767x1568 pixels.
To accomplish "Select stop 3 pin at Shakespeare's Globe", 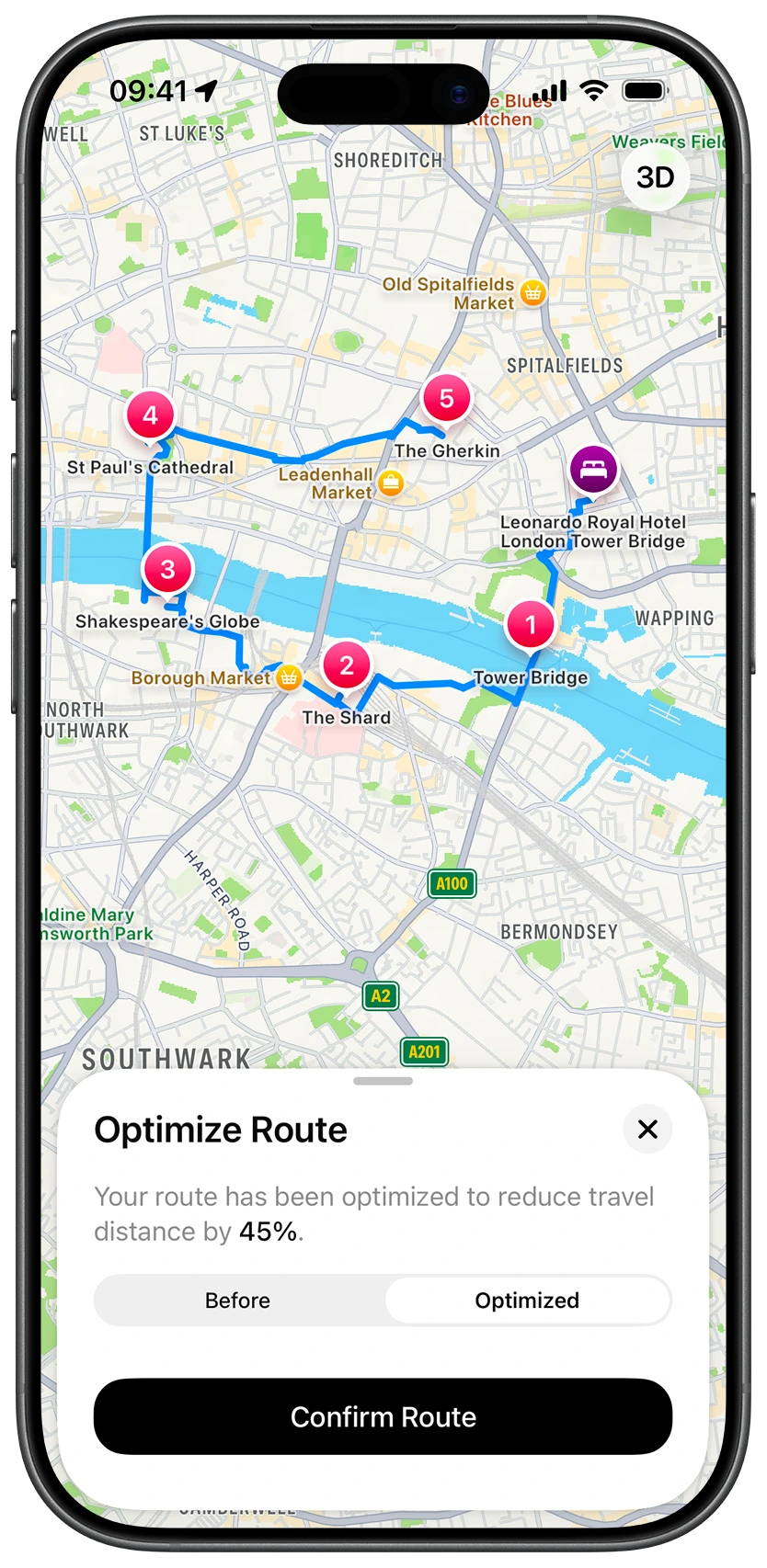I will [x=167, y=570].
